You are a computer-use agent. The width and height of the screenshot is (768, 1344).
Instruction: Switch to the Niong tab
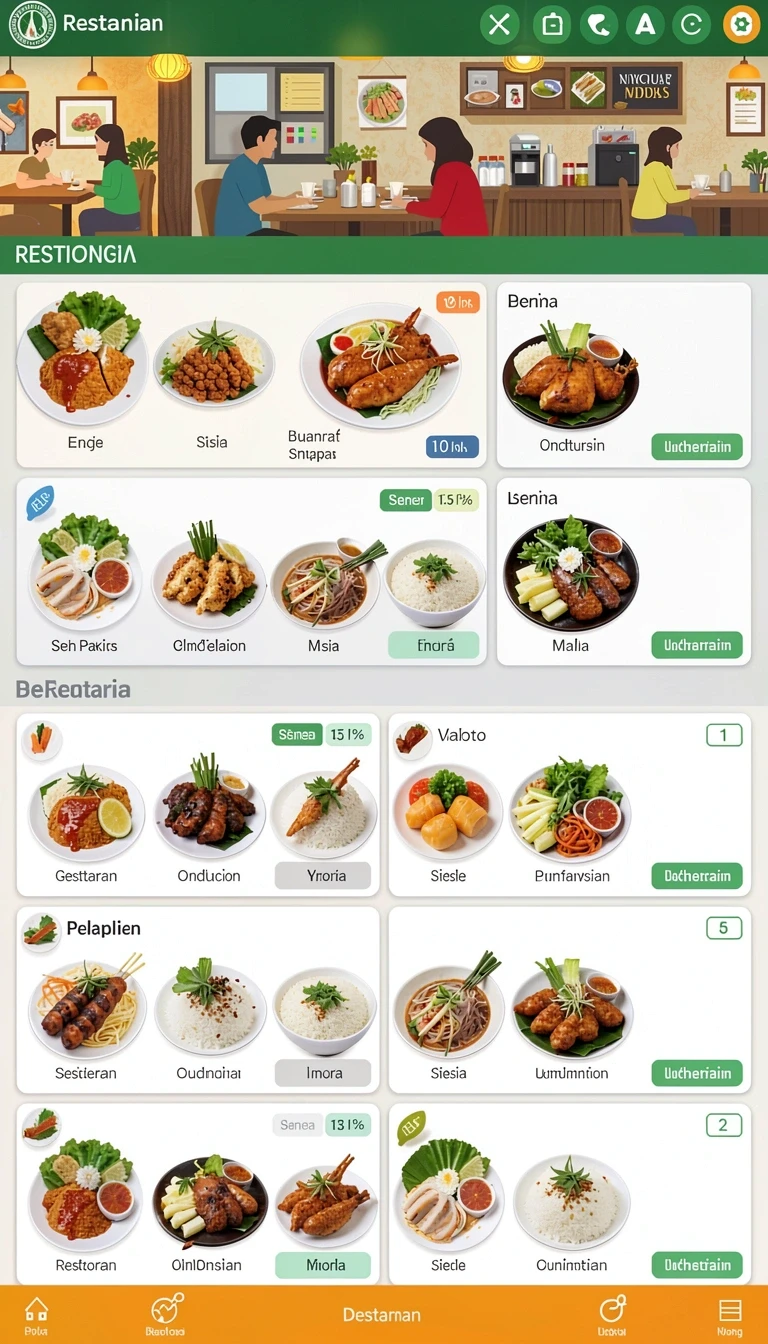coord(730,1315)
